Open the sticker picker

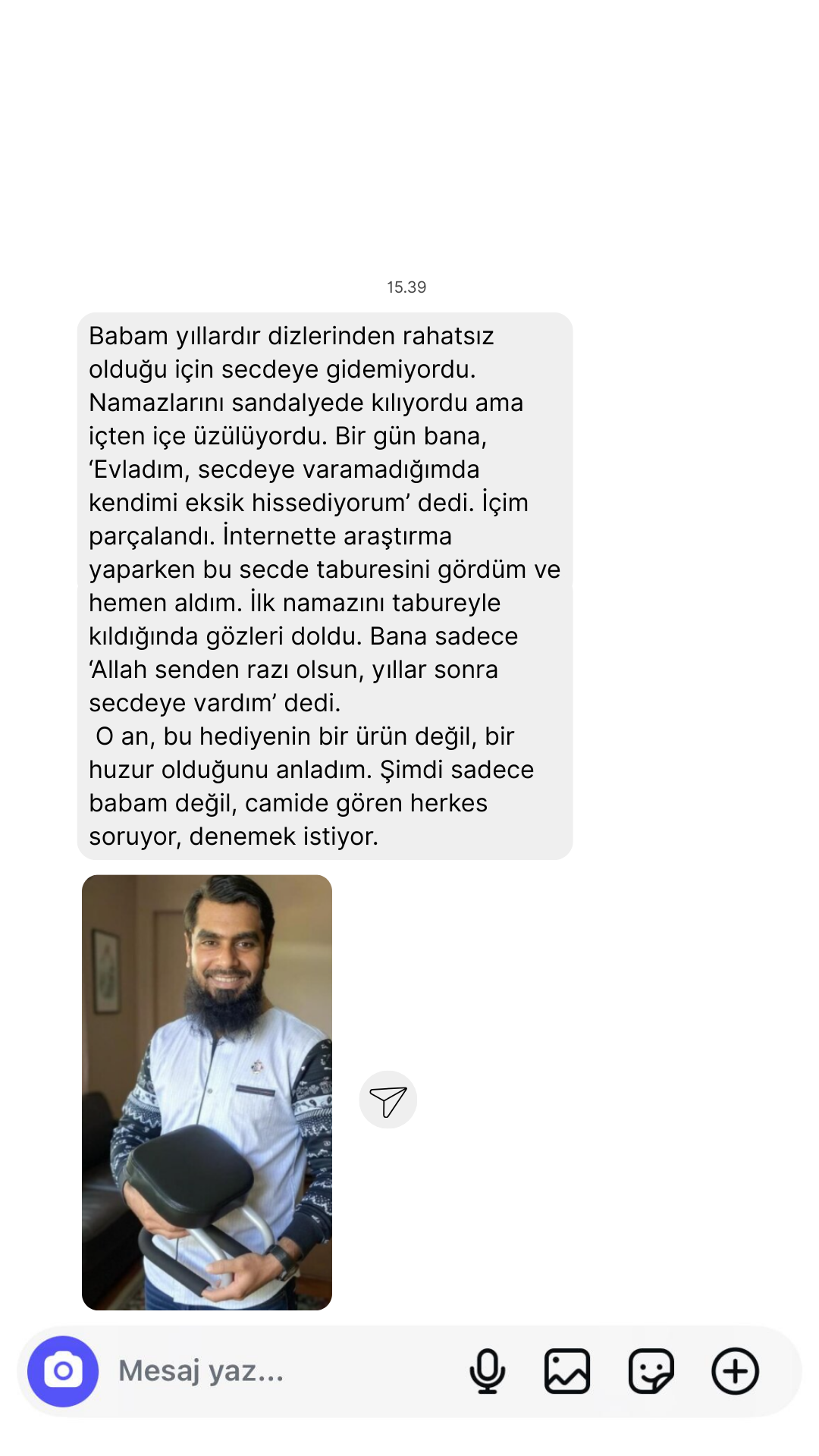pyautogui.click(x=651, y=1371)
